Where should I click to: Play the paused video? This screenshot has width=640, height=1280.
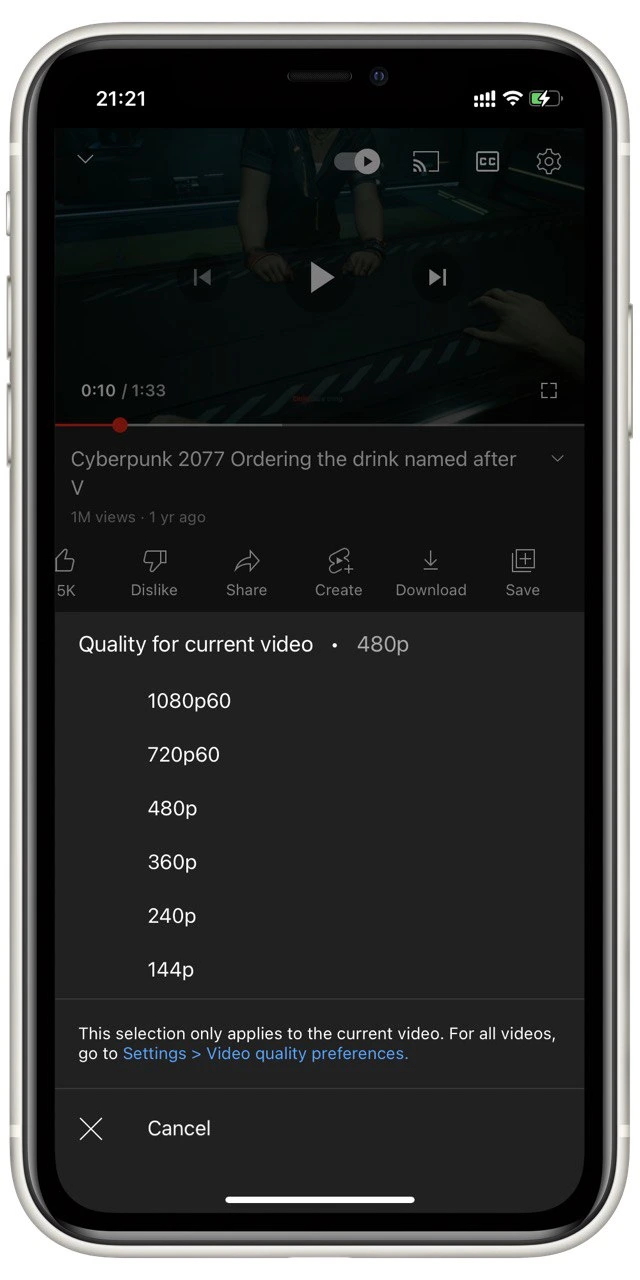pyautogui.click(x=320, y=277)
